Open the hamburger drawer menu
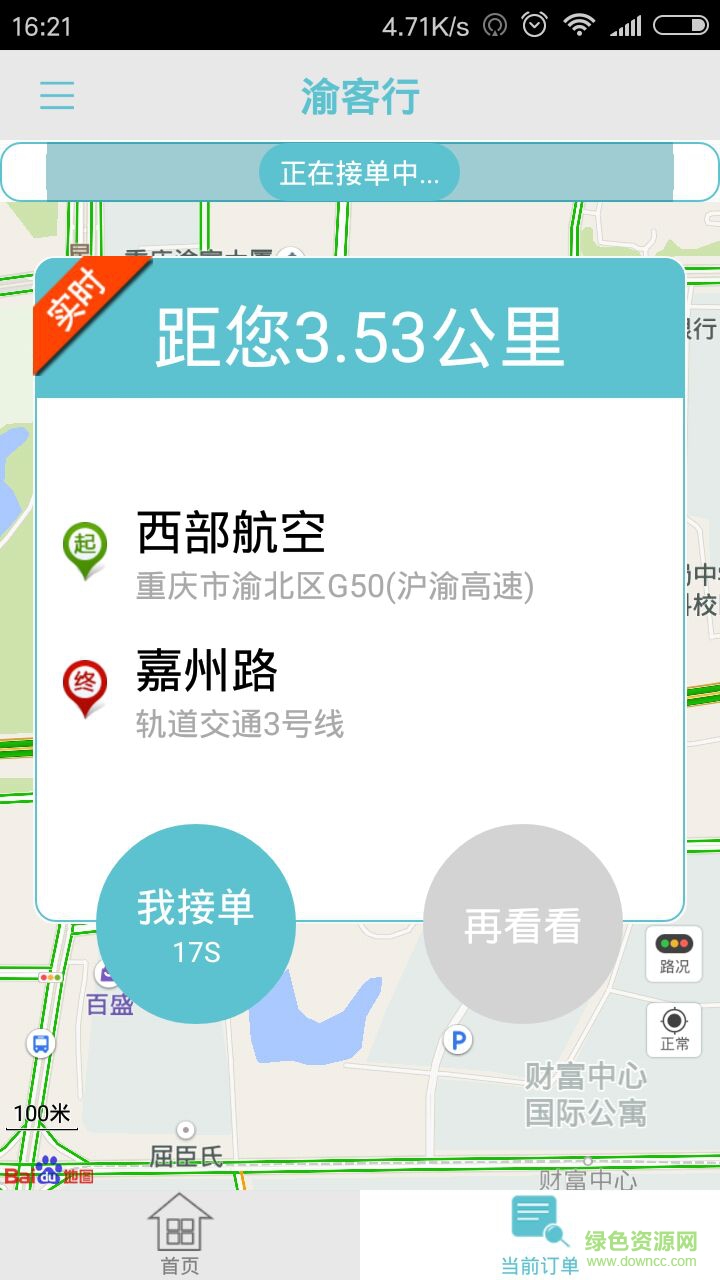The width and height of the screenshot is (720, 1280). tap(57, 96)
